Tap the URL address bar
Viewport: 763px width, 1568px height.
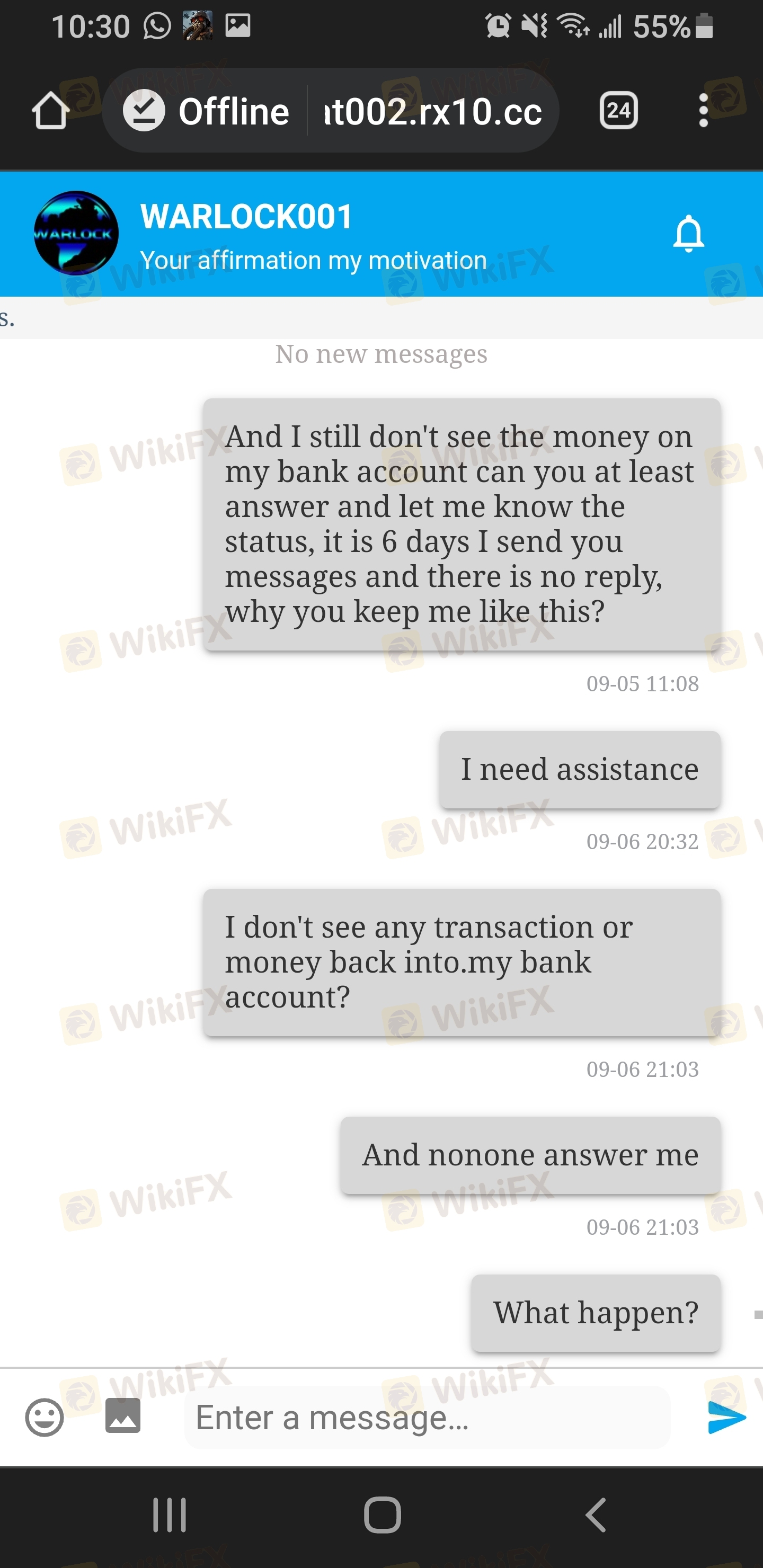431,111
